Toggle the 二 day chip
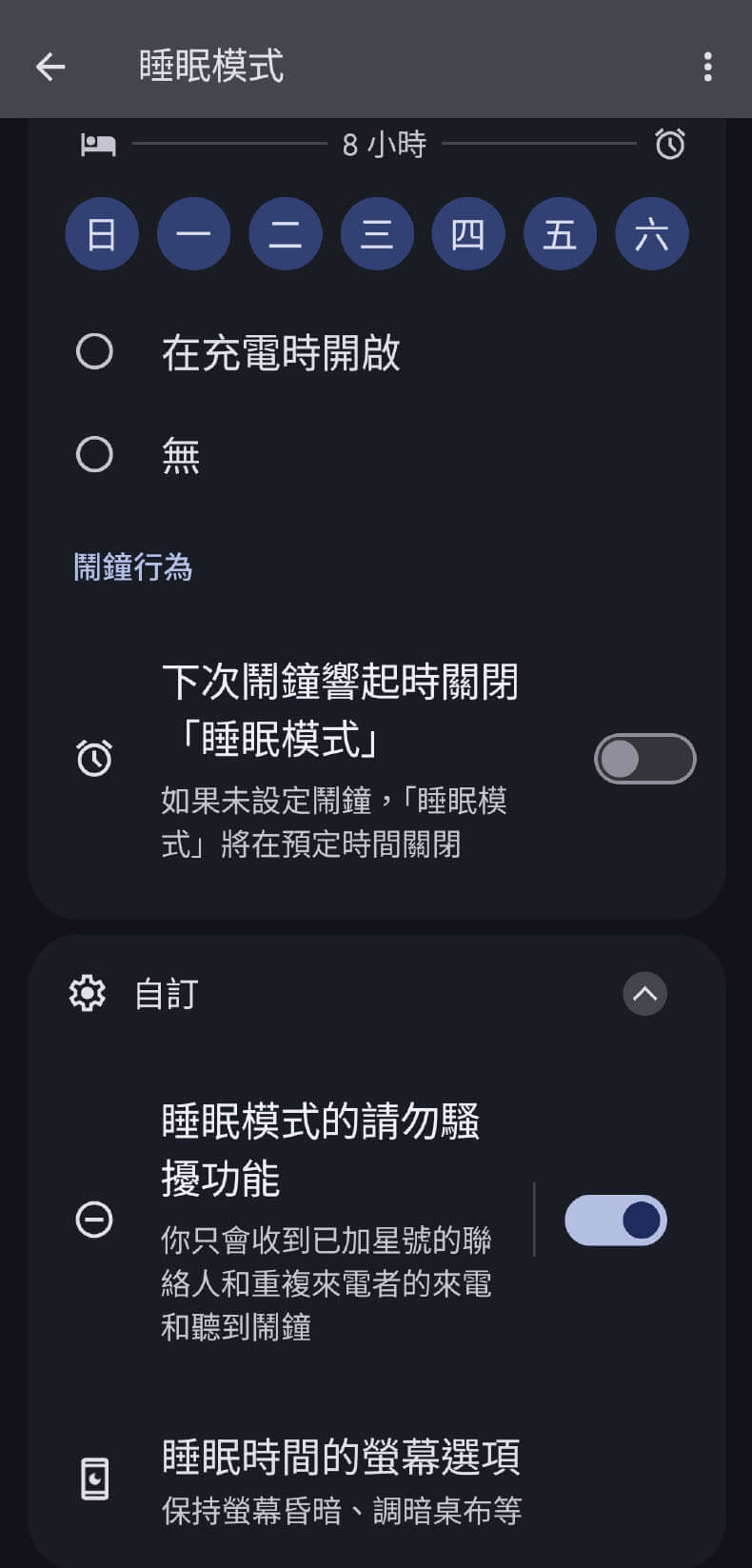The image size is (752, 1568). click(286, 234)
